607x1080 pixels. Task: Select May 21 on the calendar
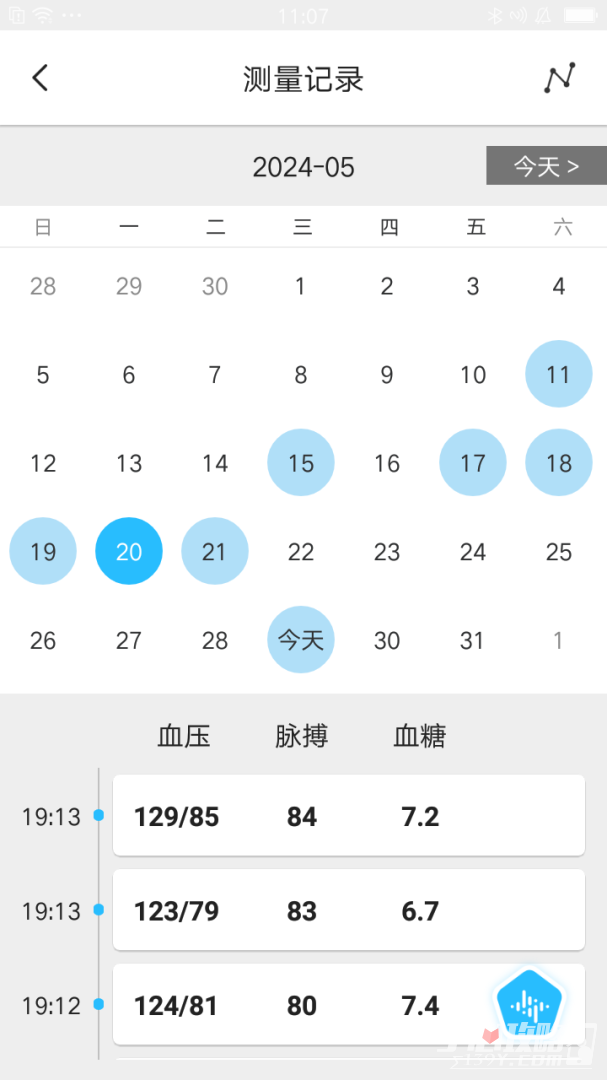pos(215,551)
